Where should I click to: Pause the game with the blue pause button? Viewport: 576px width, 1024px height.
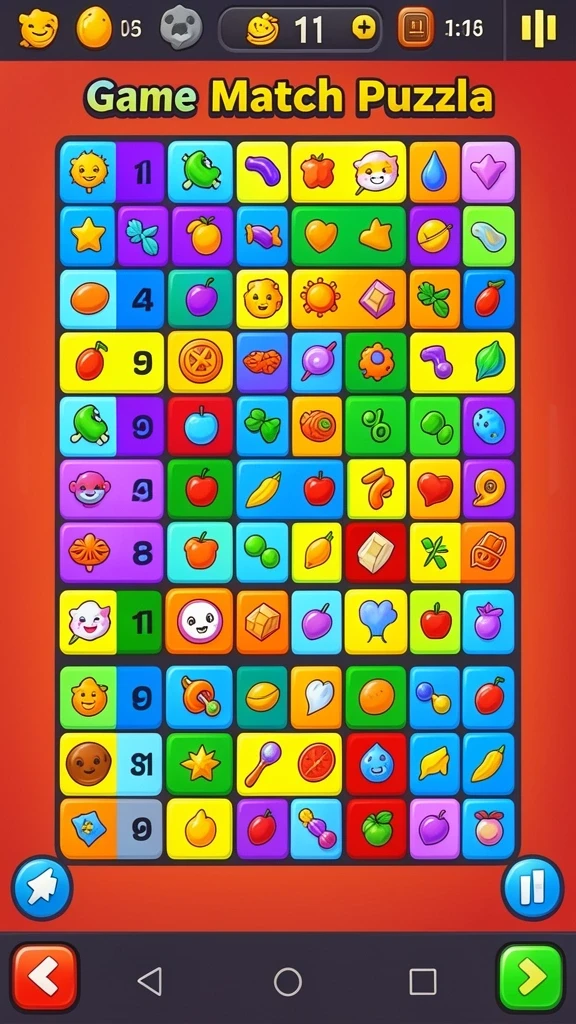pos(532,888)
